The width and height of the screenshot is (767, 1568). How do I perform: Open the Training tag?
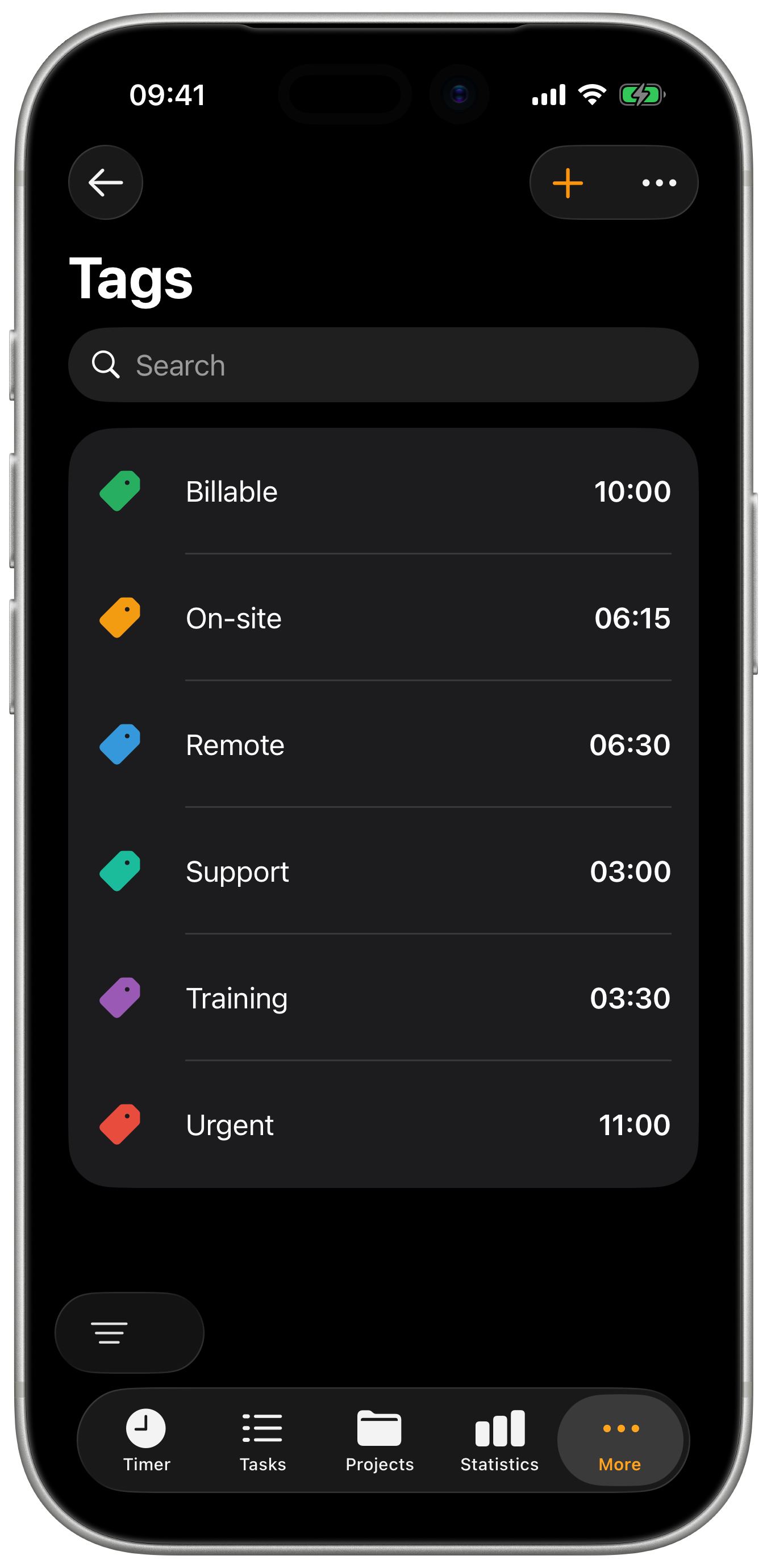click(x=383, y=998)
